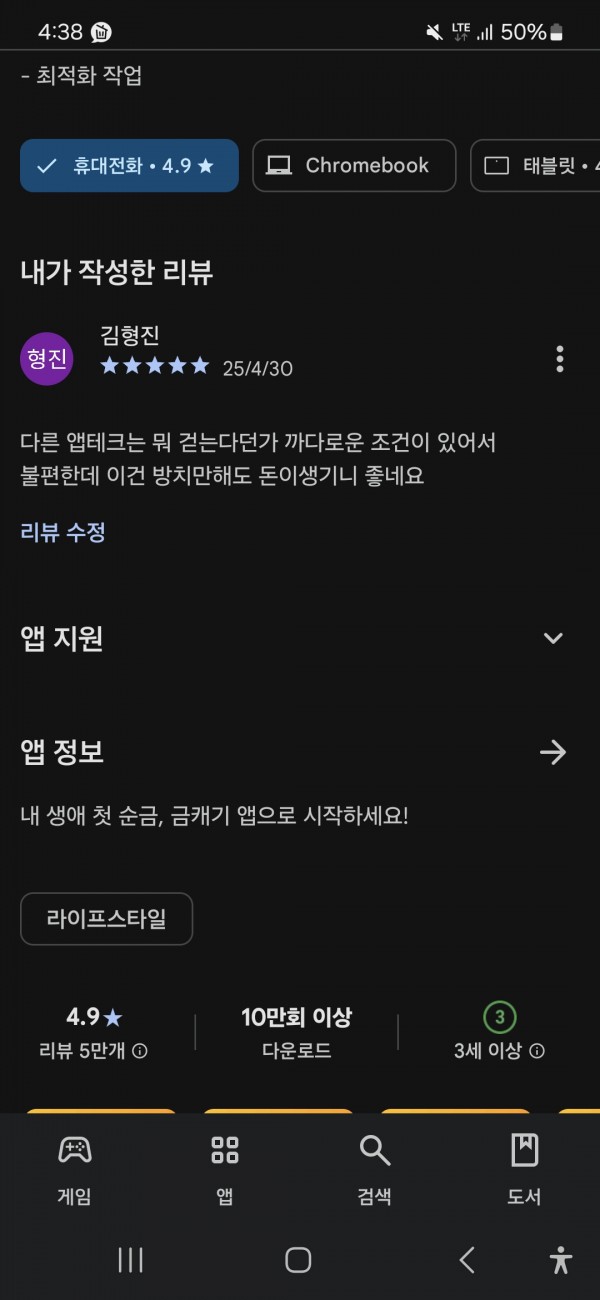Switch to the 앱 tab
Viewport: 600px width, 1300px height.
pyautogui.click(x=225, y=1169)
